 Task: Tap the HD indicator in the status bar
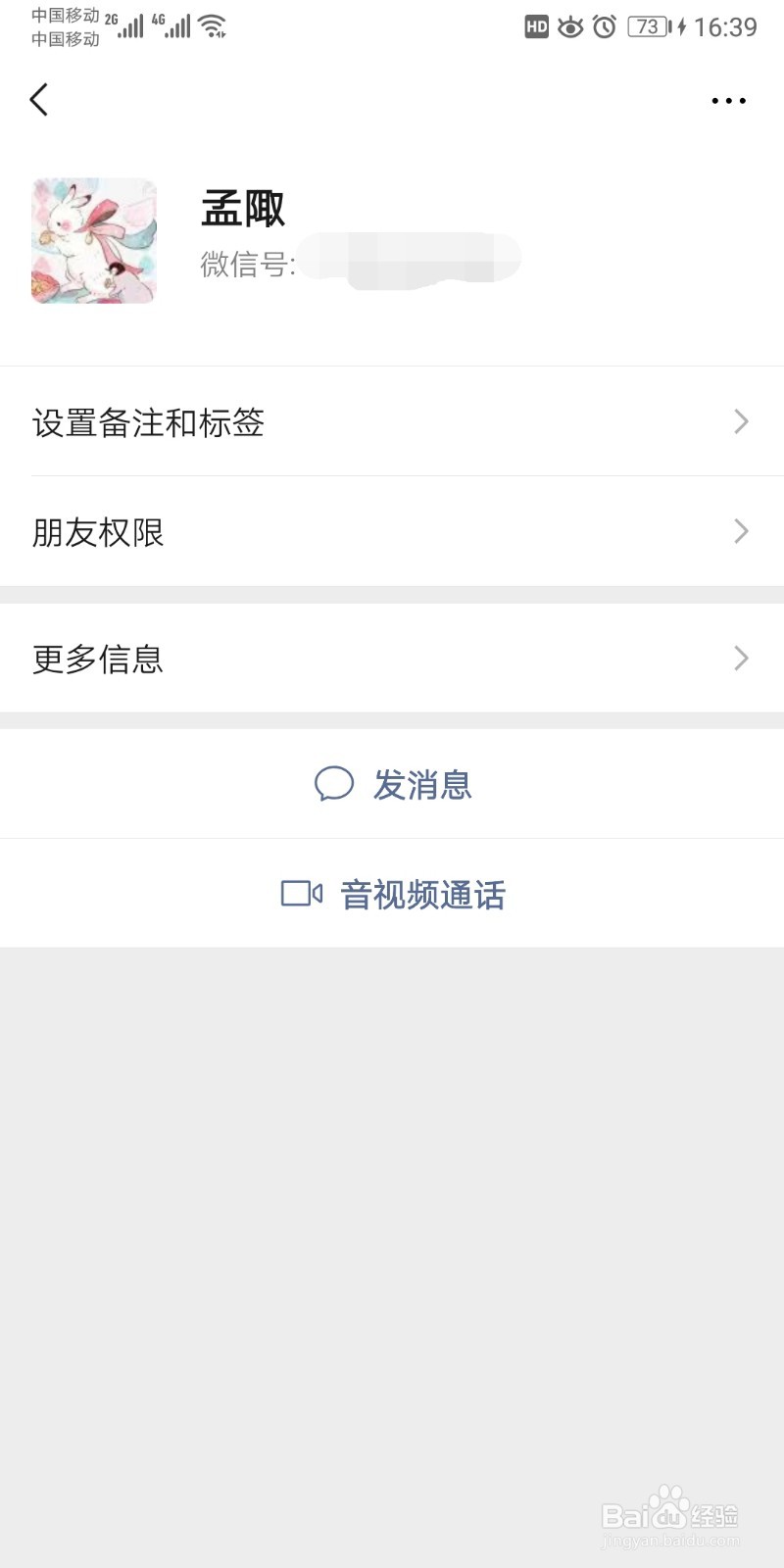[x=535, y=27]
